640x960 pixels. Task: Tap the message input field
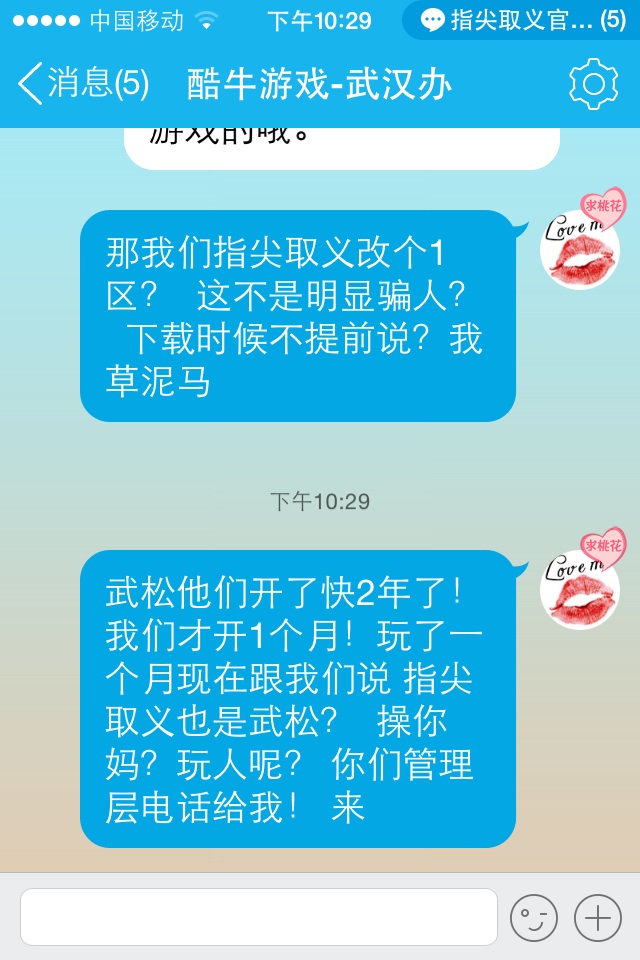coord(258,917)
